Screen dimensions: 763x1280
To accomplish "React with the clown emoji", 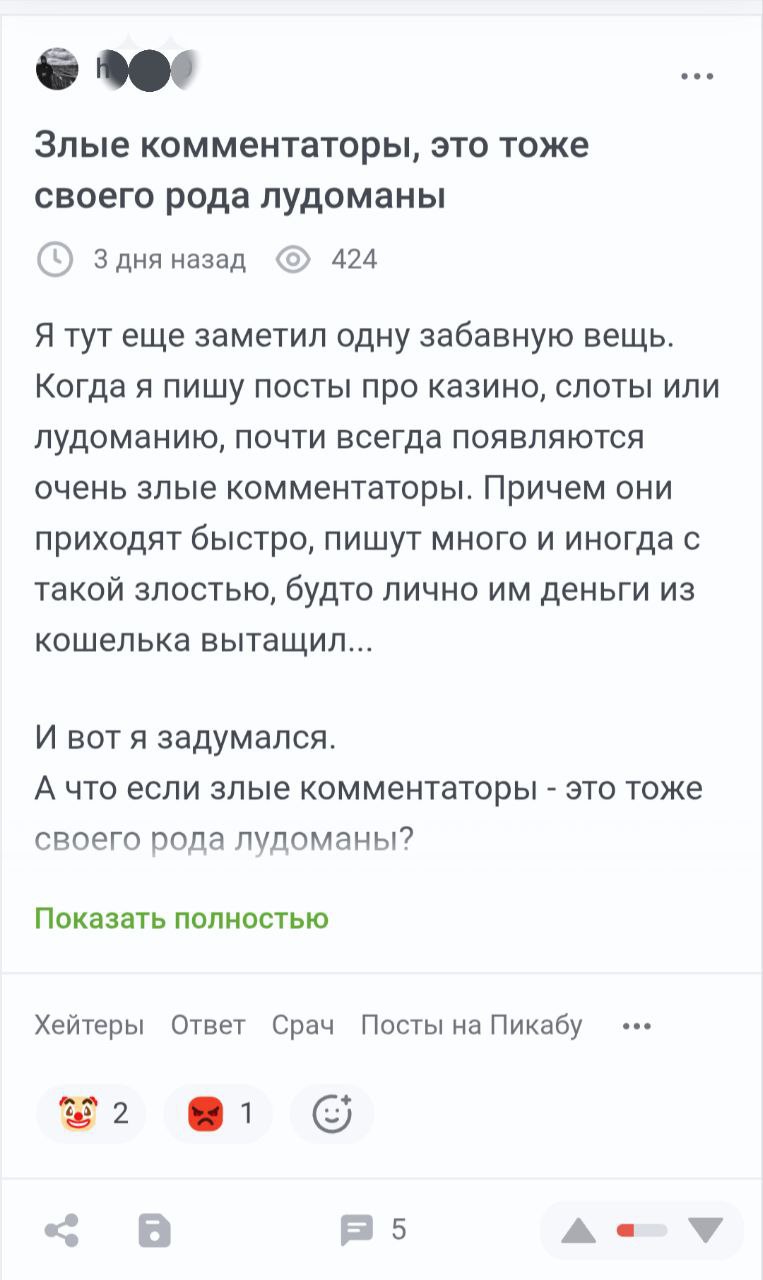I will click(x=91, y=1113).
